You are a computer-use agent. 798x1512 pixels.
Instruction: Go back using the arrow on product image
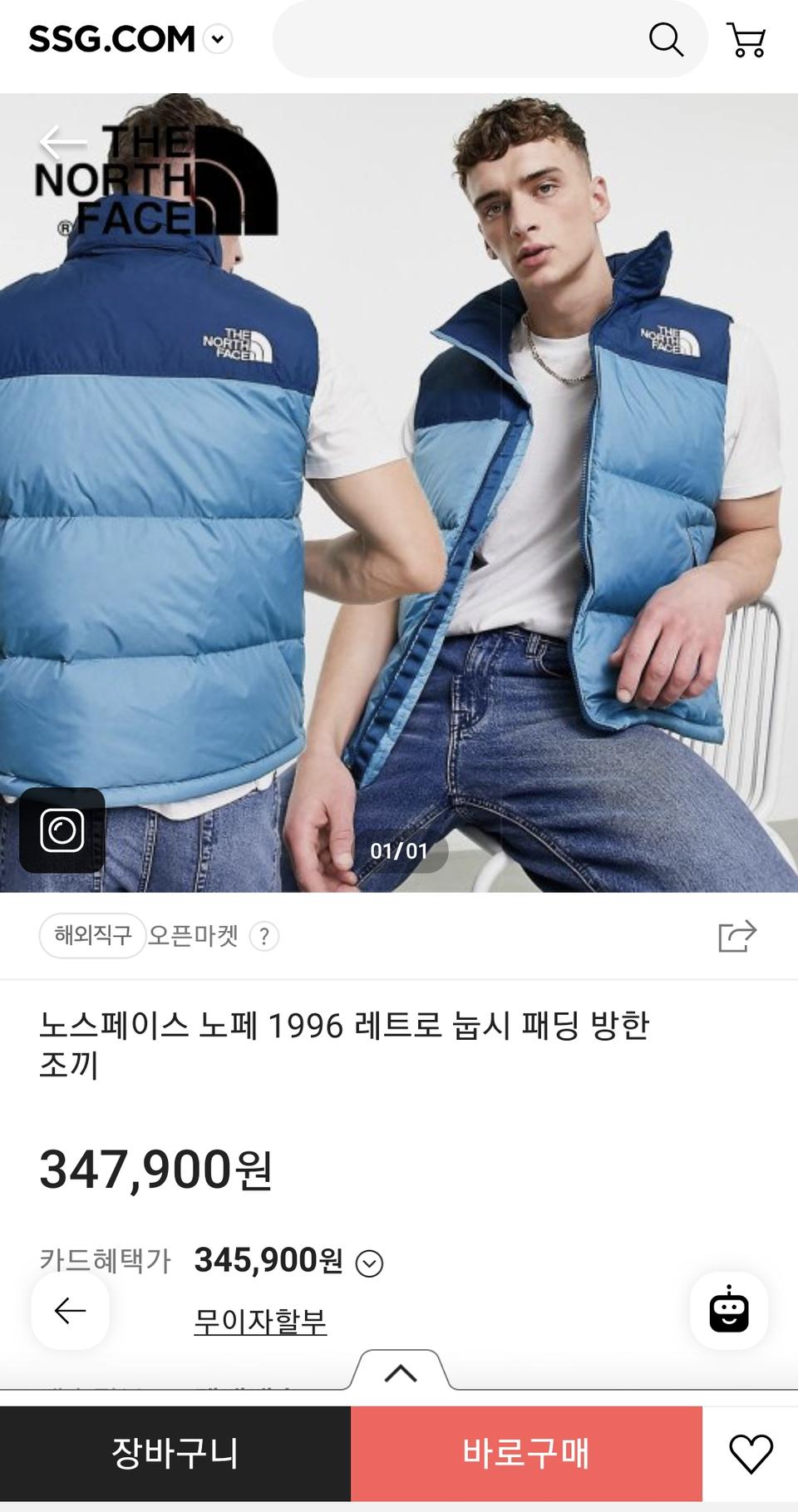[x=62, y=141]
